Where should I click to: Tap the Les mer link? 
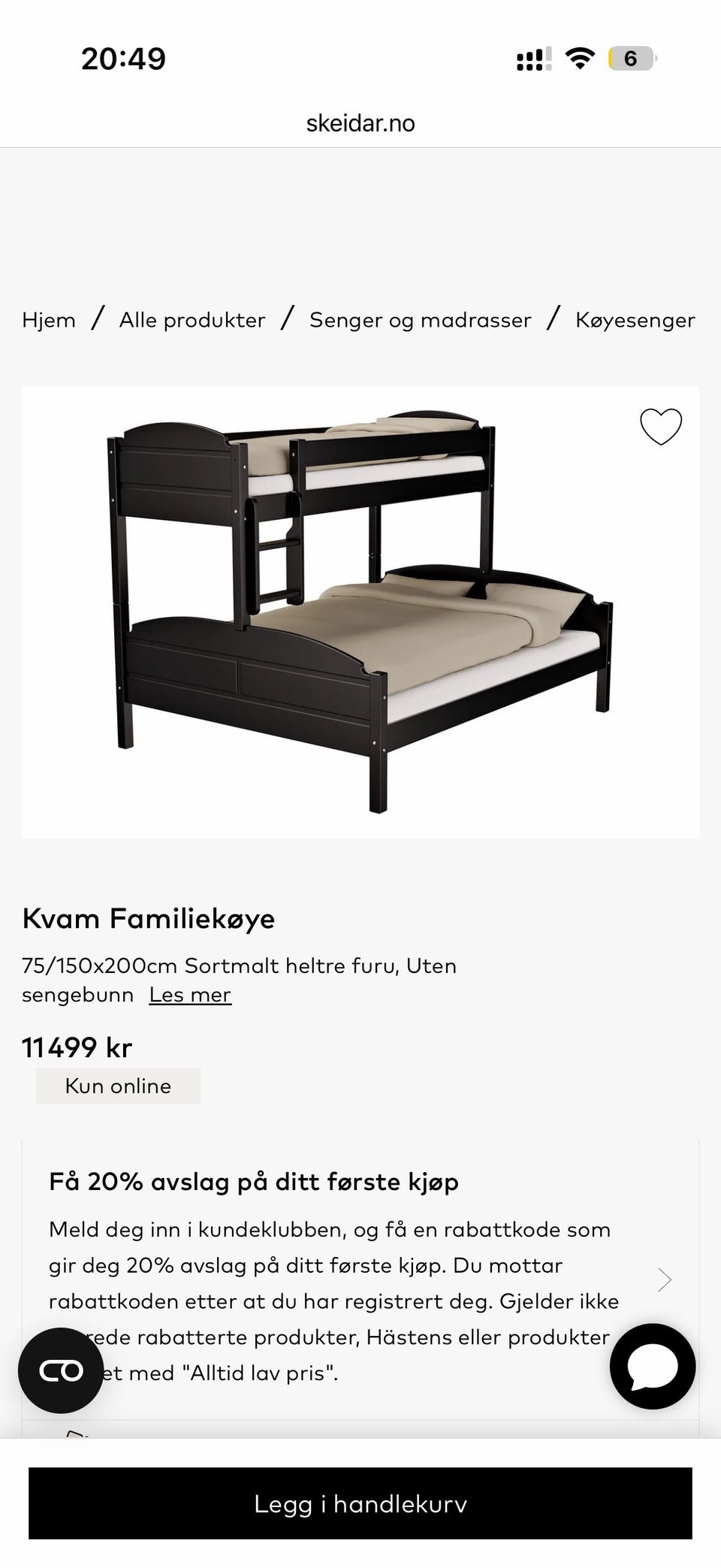190,995
